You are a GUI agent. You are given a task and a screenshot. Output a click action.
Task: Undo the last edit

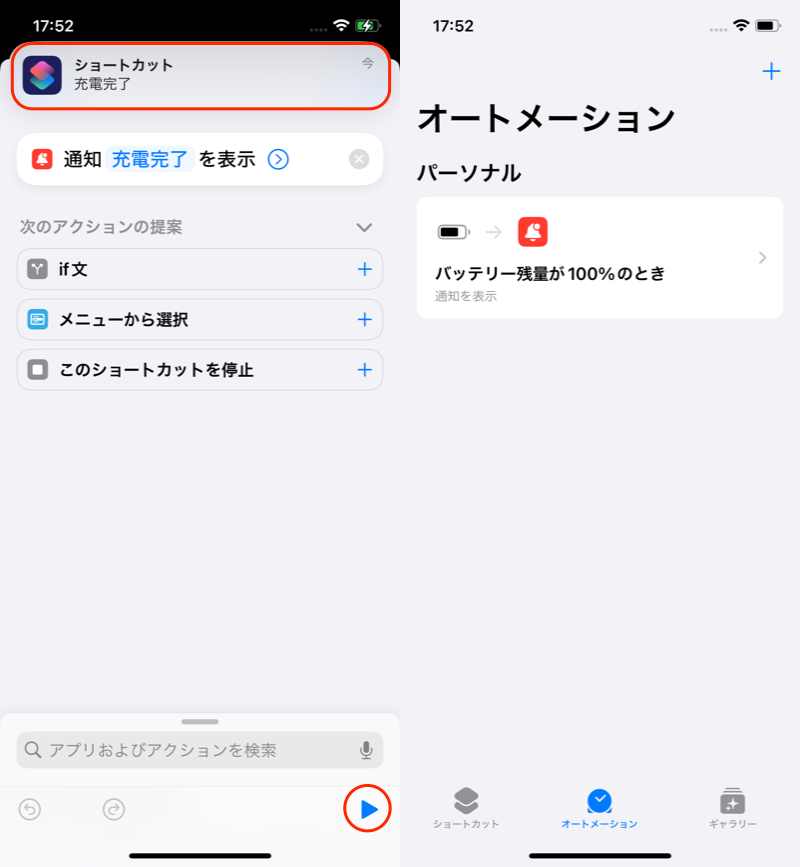[x=30, y=809]
